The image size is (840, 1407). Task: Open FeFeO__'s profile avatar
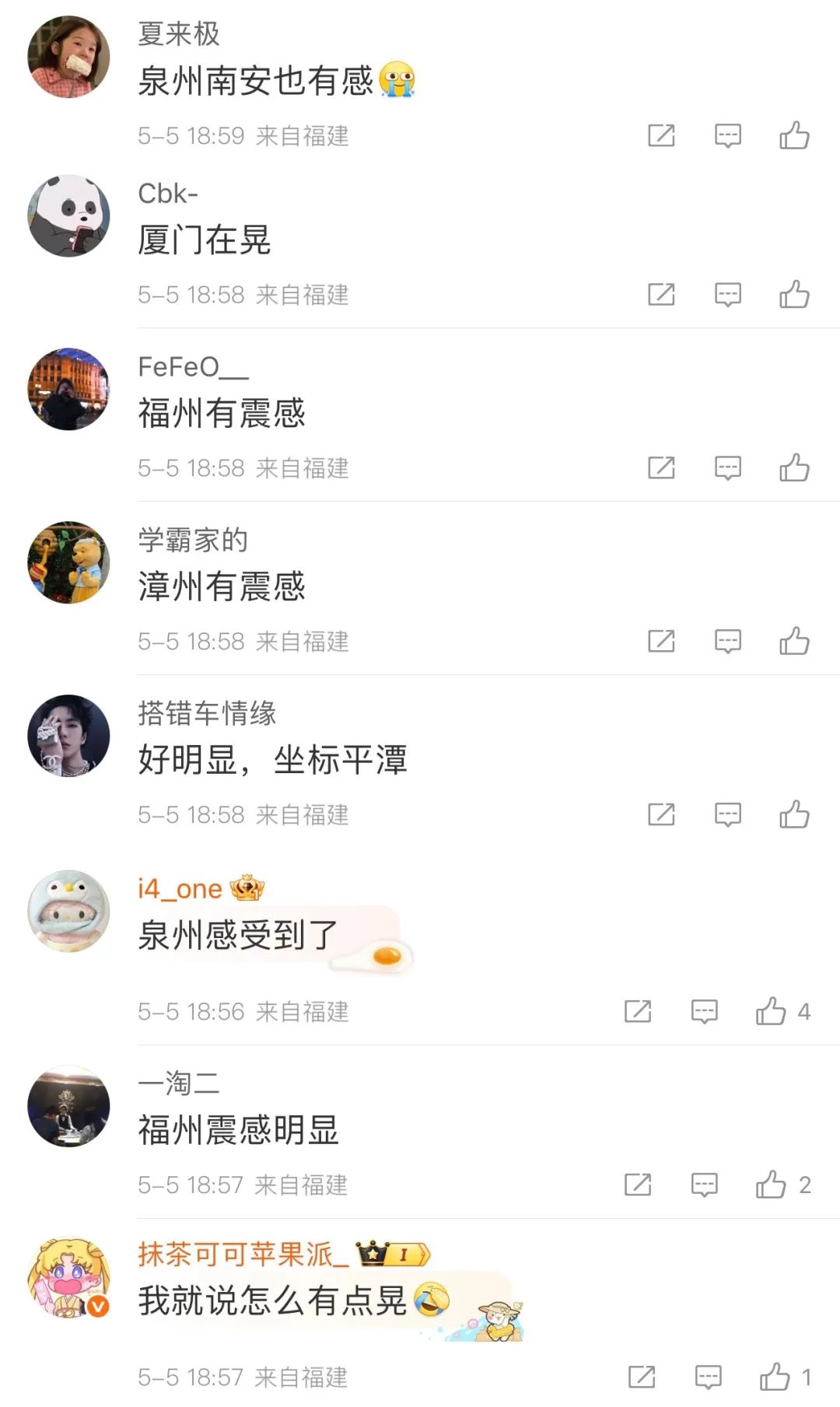[x=68, y=389]
